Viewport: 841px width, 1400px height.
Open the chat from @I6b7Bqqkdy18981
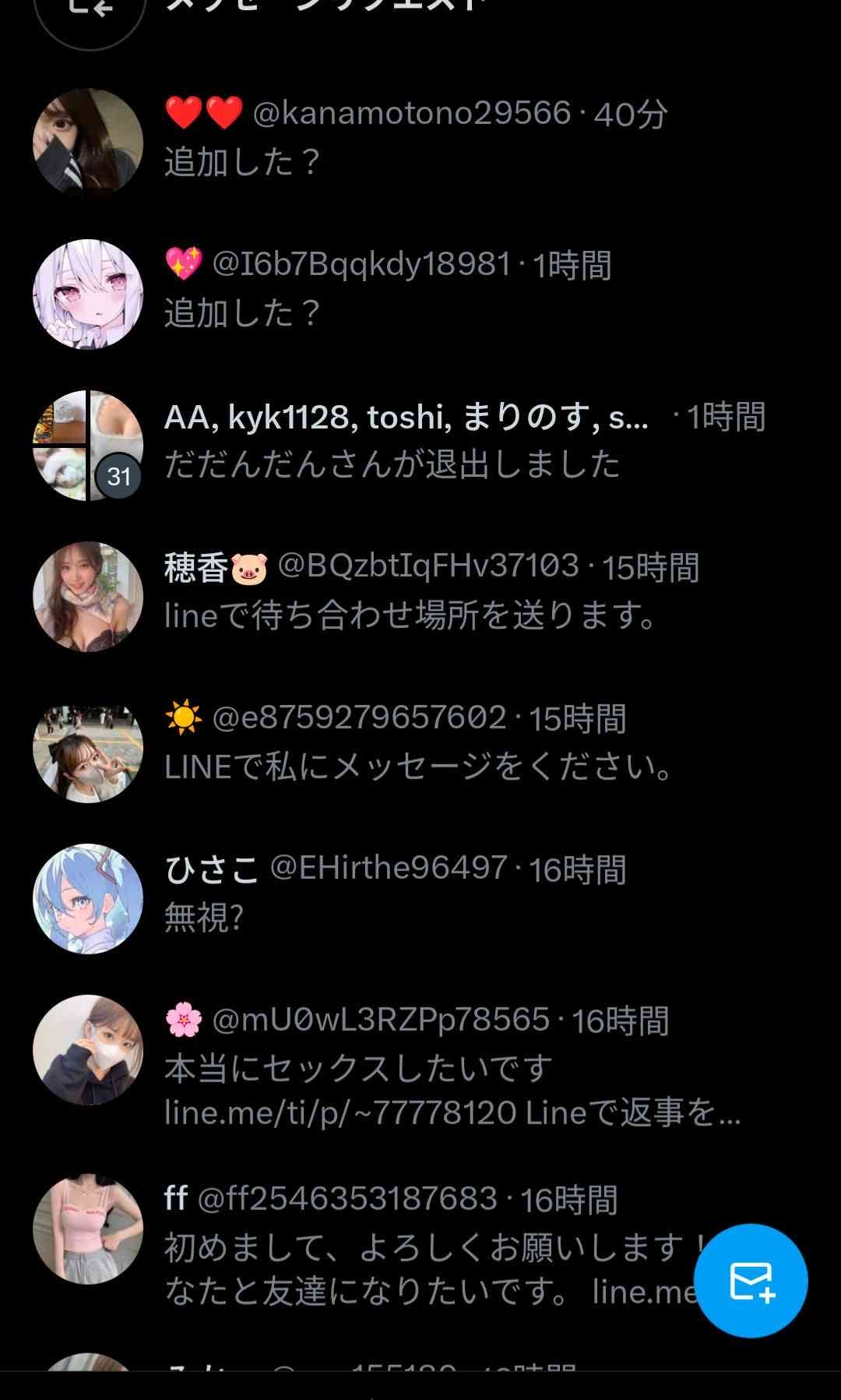(420, 290)
